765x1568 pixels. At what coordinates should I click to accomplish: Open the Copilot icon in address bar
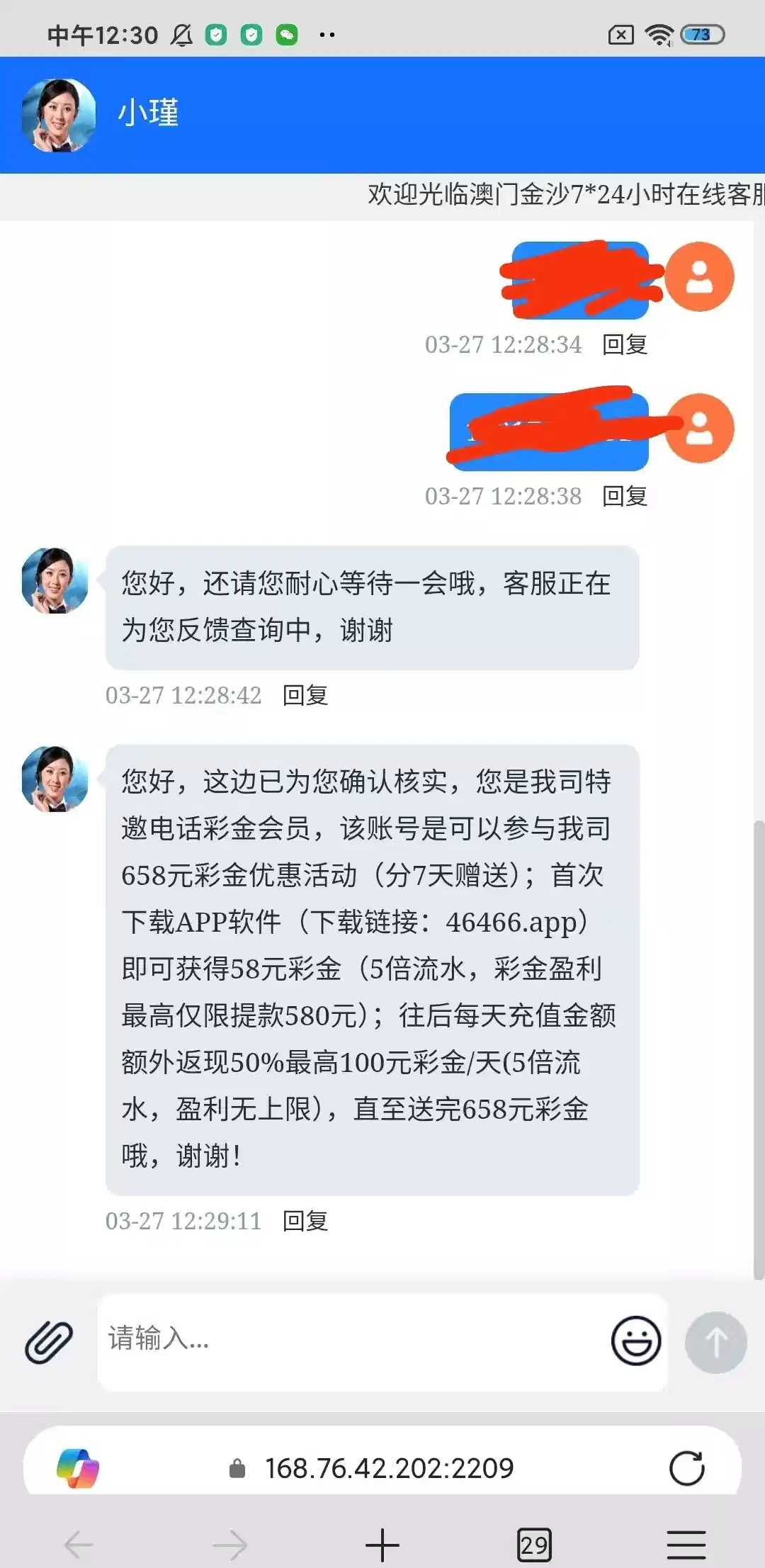tap(78, 1469)
